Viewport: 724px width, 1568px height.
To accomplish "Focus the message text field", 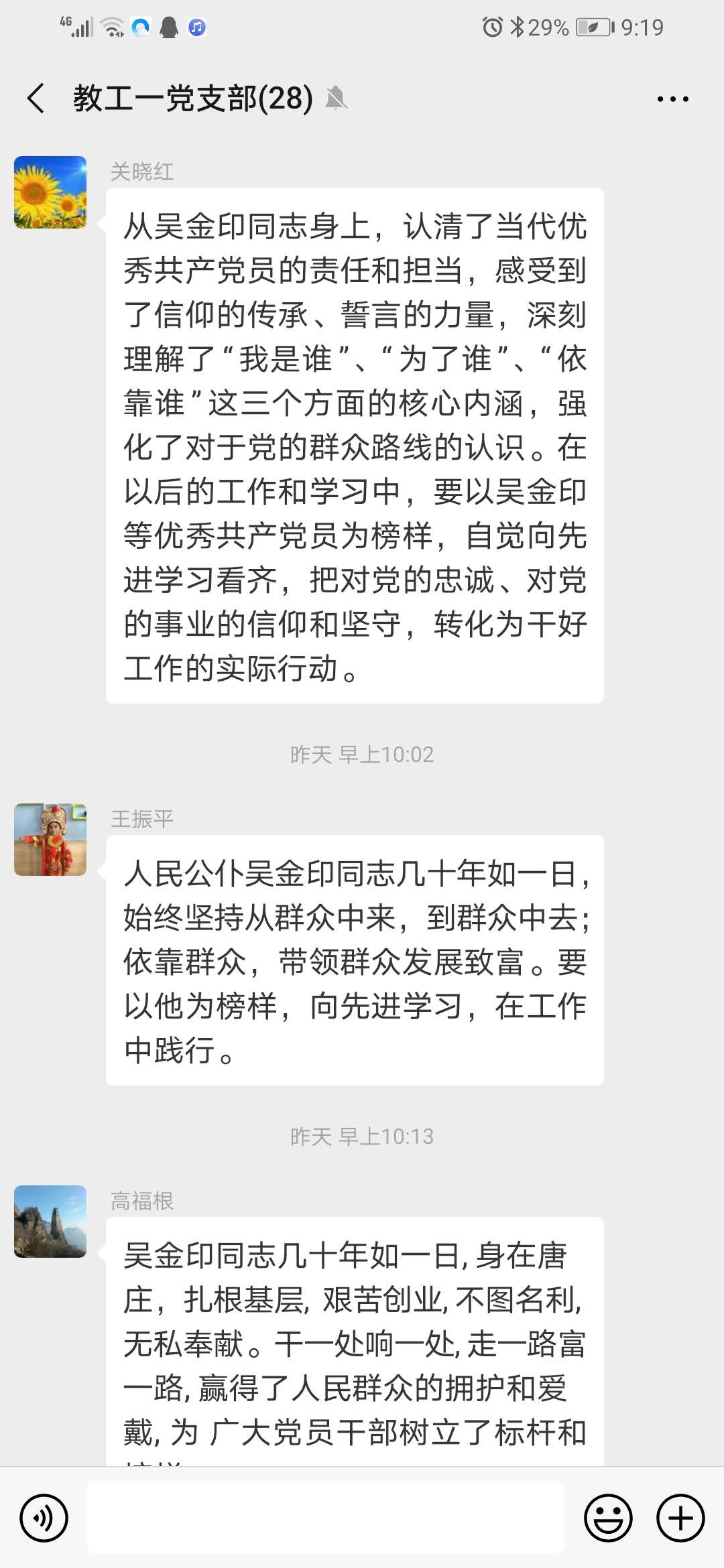I will [x=326, y=1518].
